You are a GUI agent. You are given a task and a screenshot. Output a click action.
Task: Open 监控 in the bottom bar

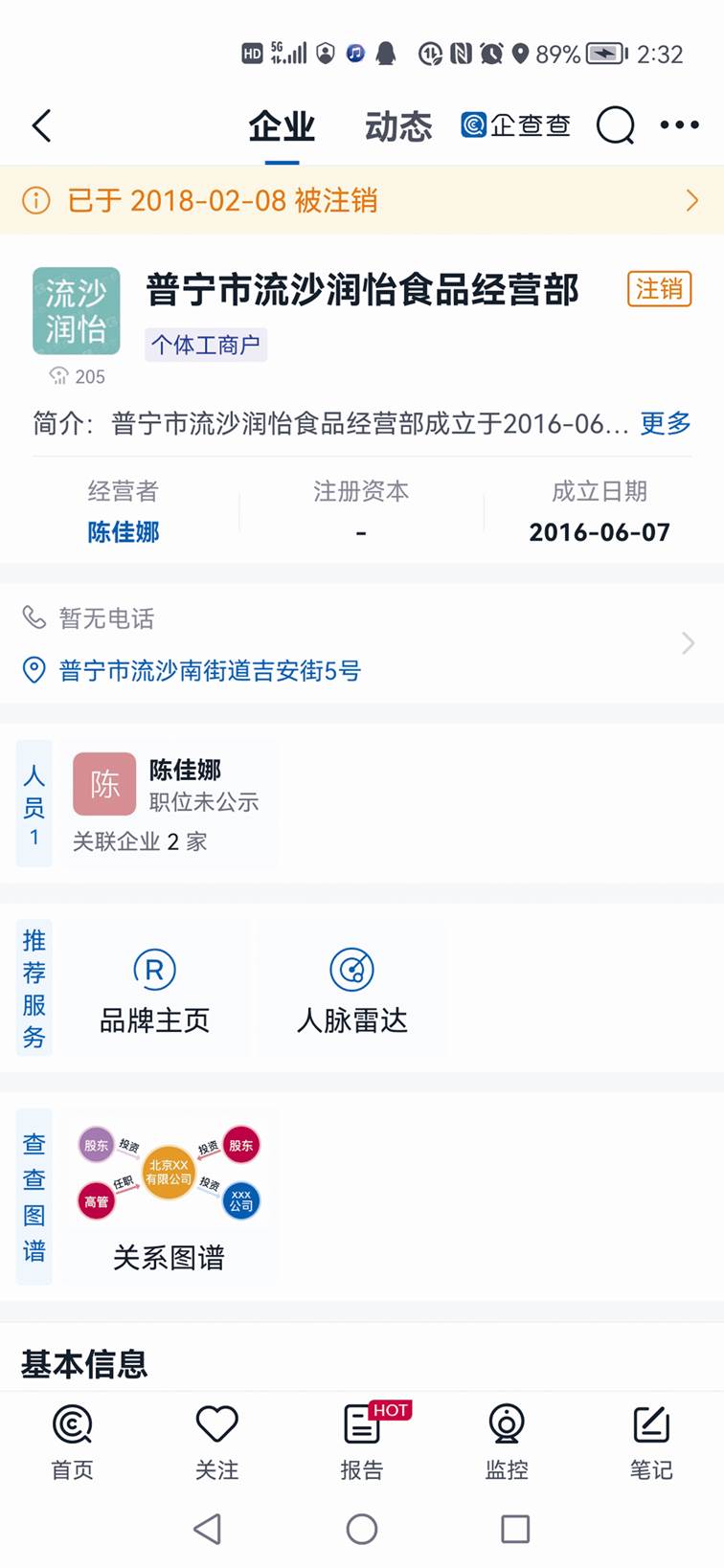507,1442
